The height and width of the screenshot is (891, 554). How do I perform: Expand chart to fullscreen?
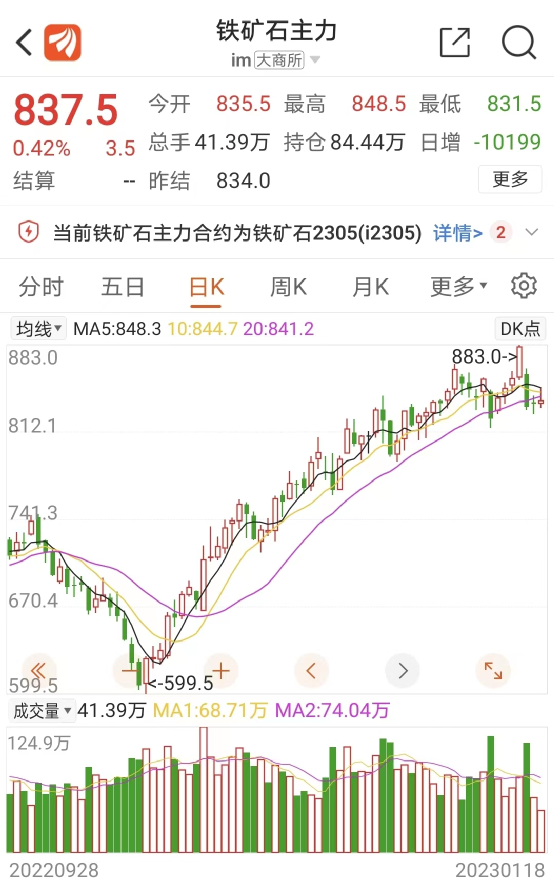(493, 671)
